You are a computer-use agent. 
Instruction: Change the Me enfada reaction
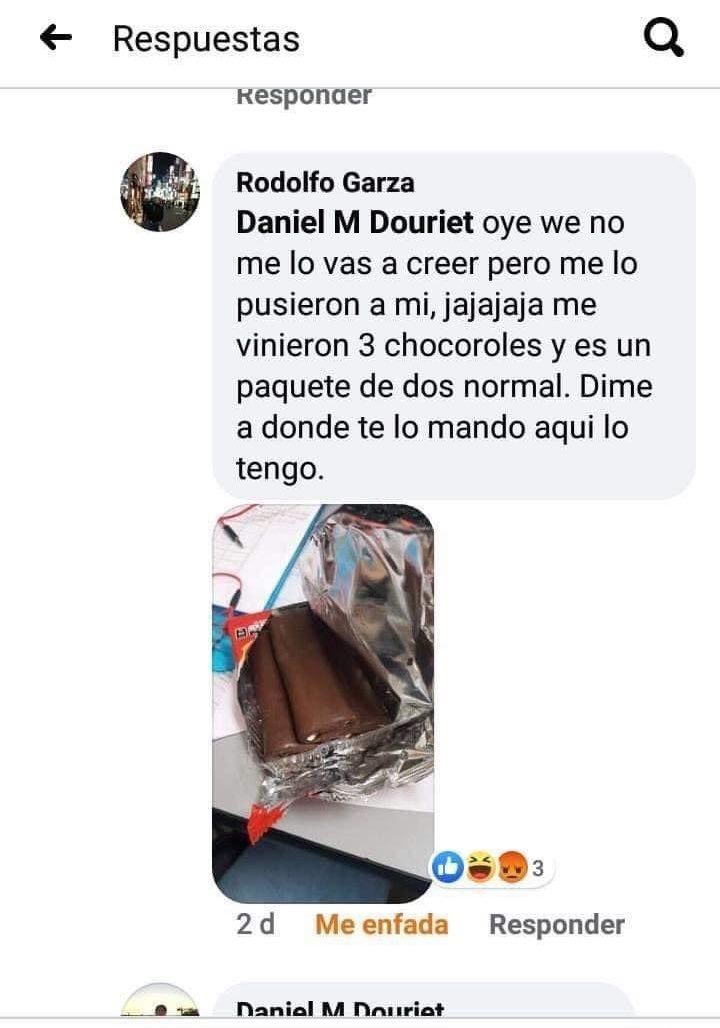381,925
